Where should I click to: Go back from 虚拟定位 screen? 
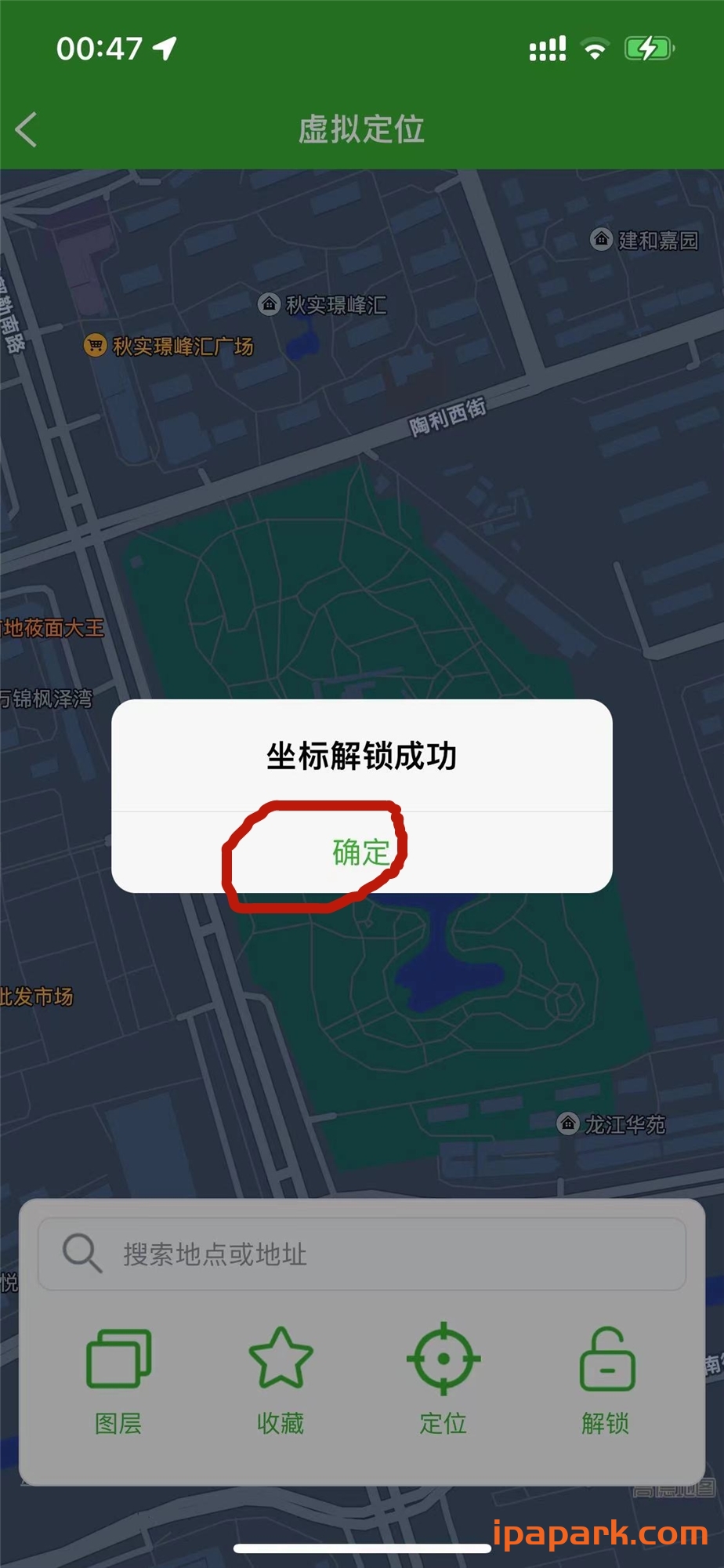[27, 129]
